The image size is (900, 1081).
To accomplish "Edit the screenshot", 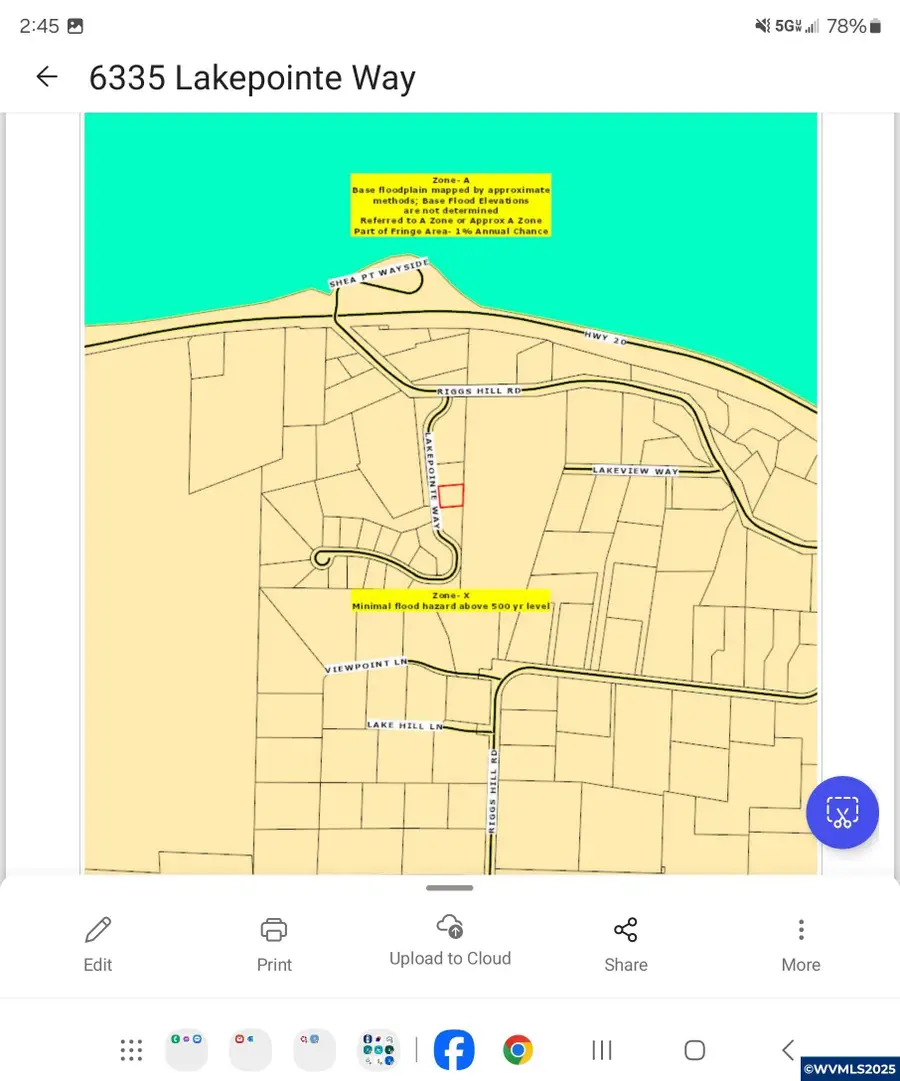I will coord(98,944).
